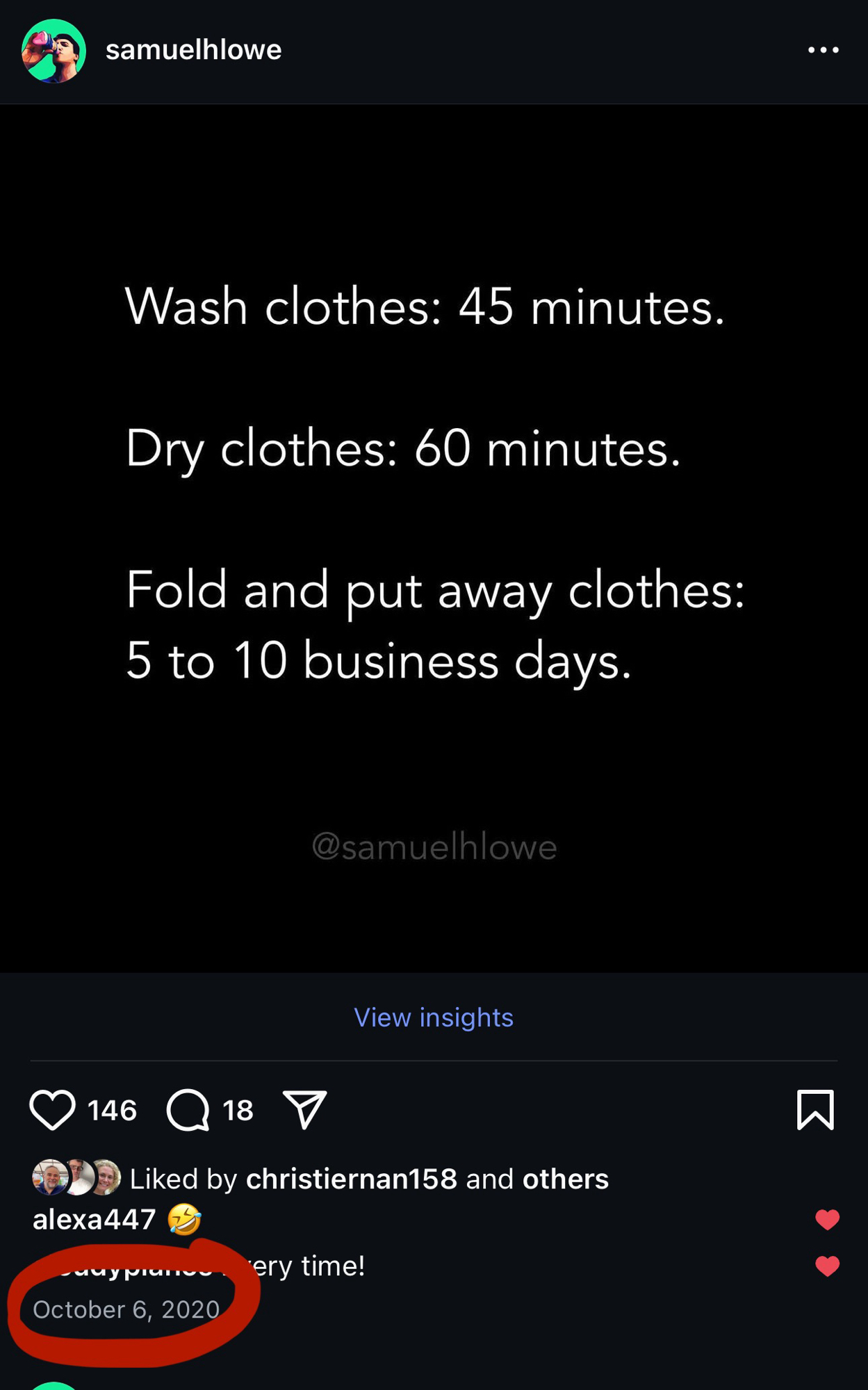Open the comments bubble icon

tap(188, 1110)
